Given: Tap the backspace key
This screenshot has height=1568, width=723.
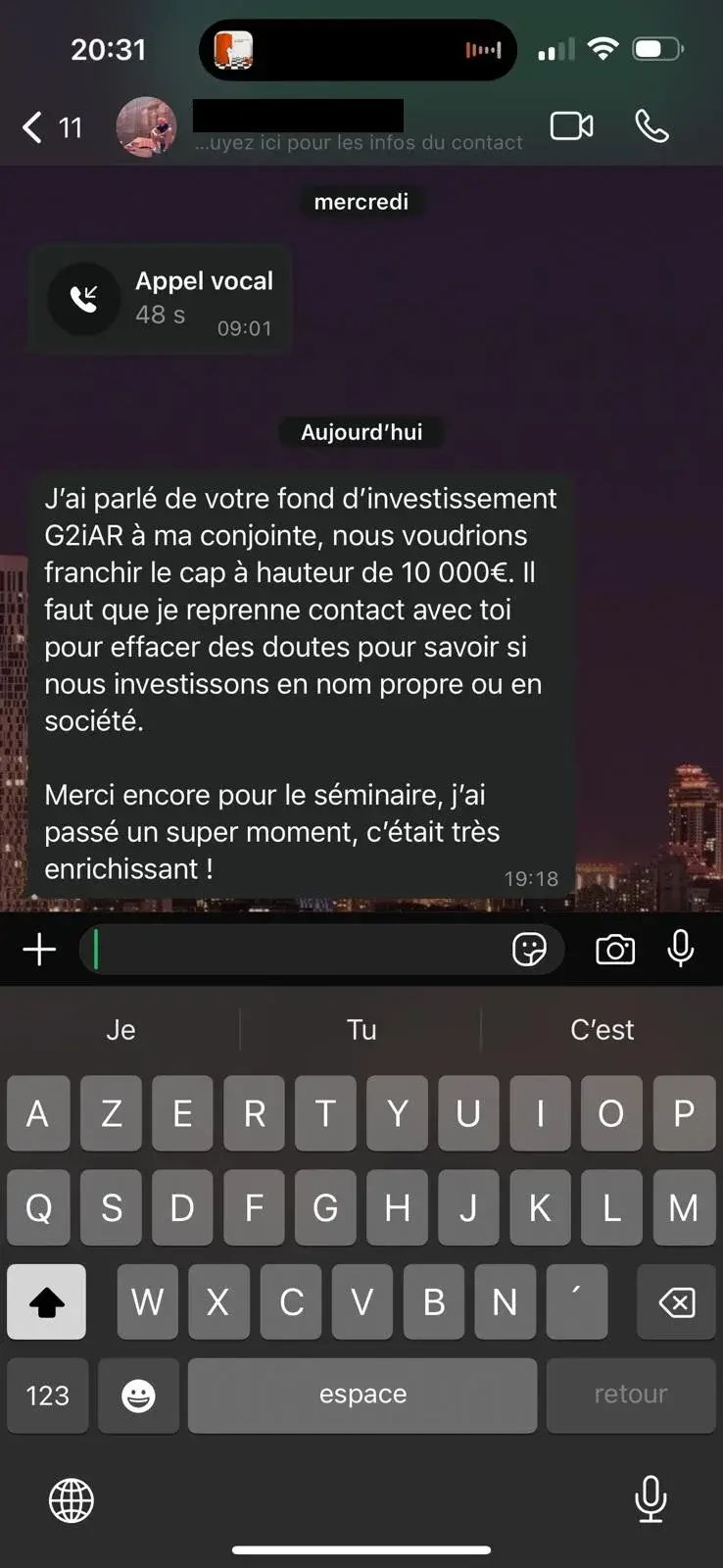Looking at the screenshot, I should click(x=676, y=1301).
